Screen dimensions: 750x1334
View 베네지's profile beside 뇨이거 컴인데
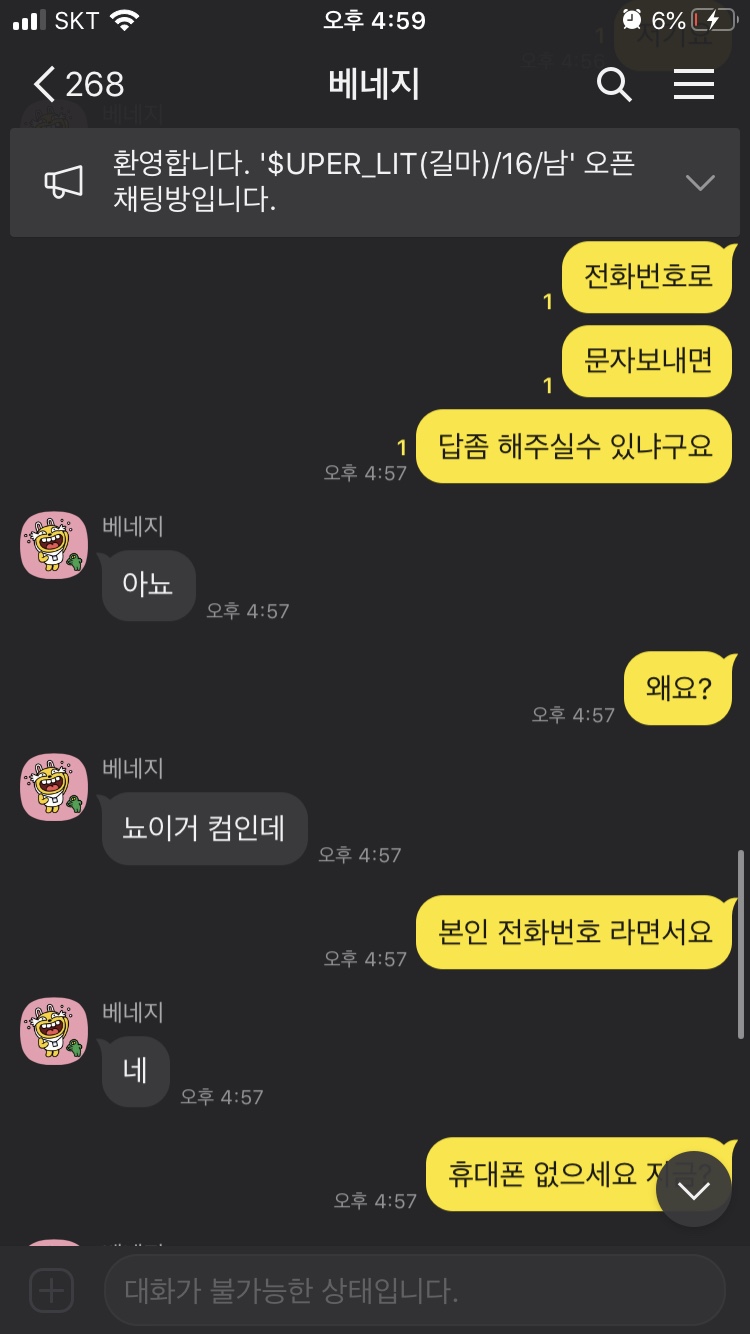pyautogui.click(x=54, y=788)
